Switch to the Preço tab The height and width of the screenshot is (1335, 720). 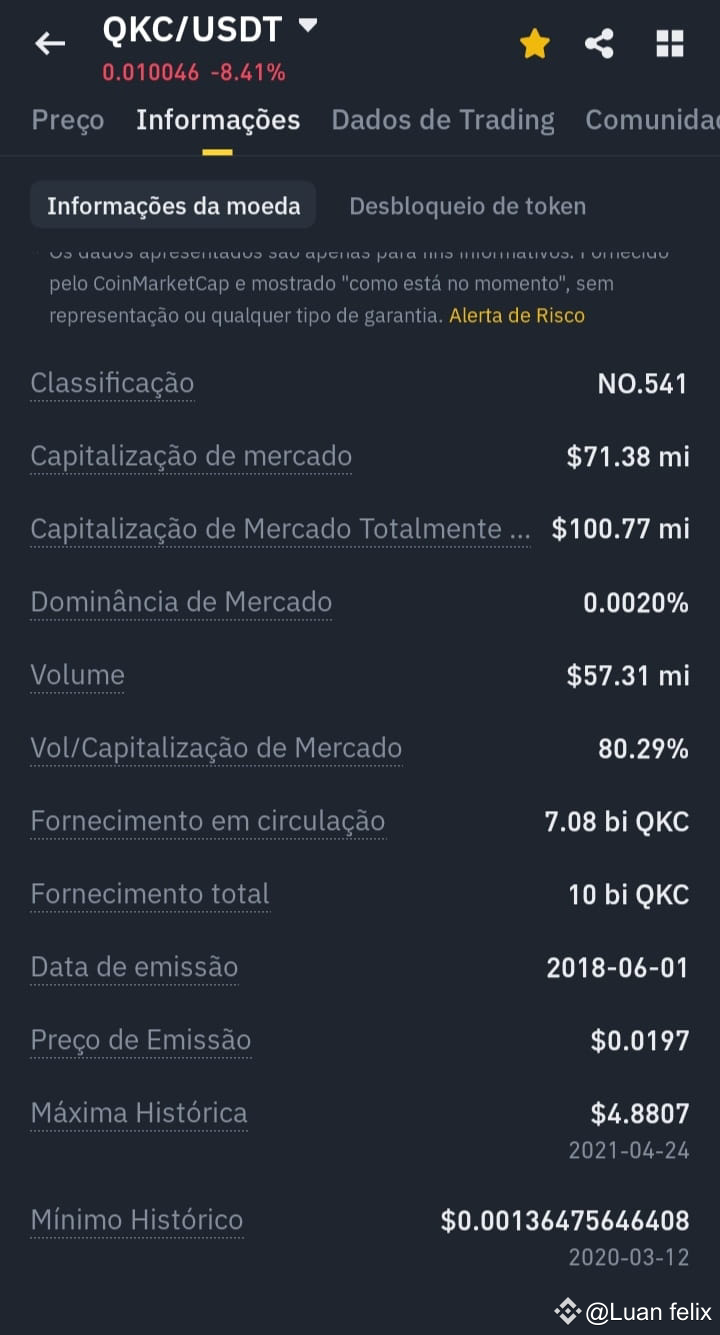[x=68, y=120]
